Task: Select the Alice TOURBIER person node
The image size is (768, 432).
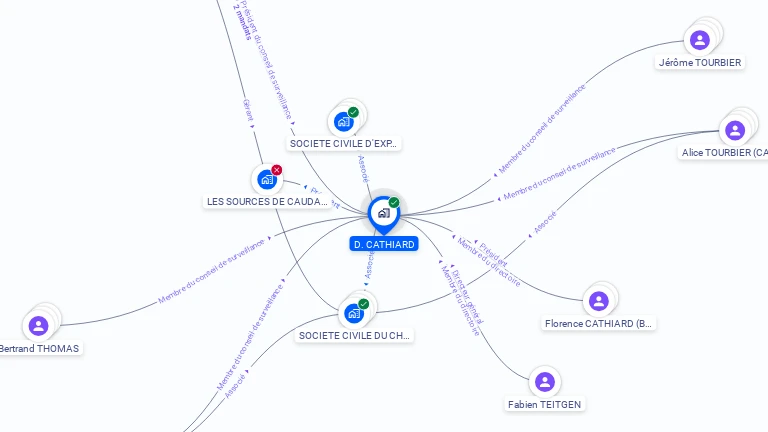Action: click(x=735, y=130)
